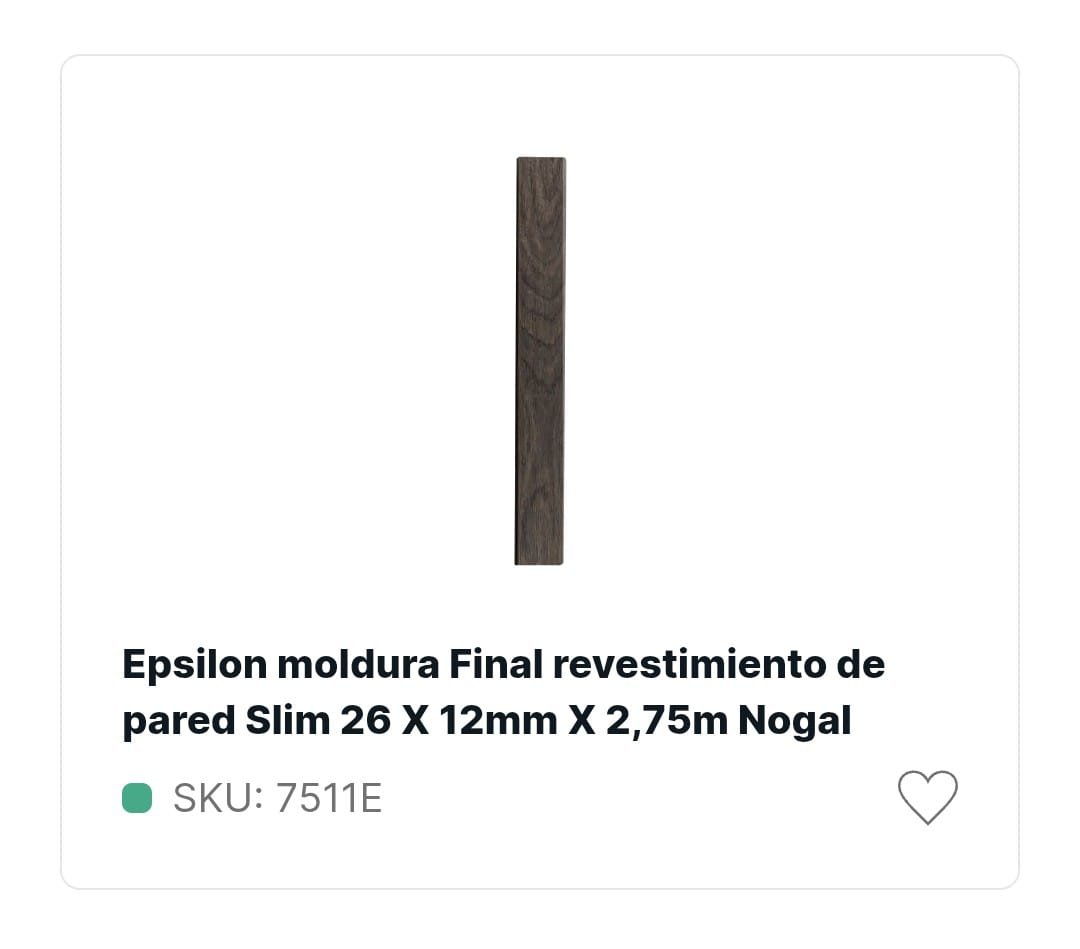Viewport: 1080px width, 949px height.
Task: Add Epsilon moldura Nogal to favorites
Action: click(x=927, y=797)
